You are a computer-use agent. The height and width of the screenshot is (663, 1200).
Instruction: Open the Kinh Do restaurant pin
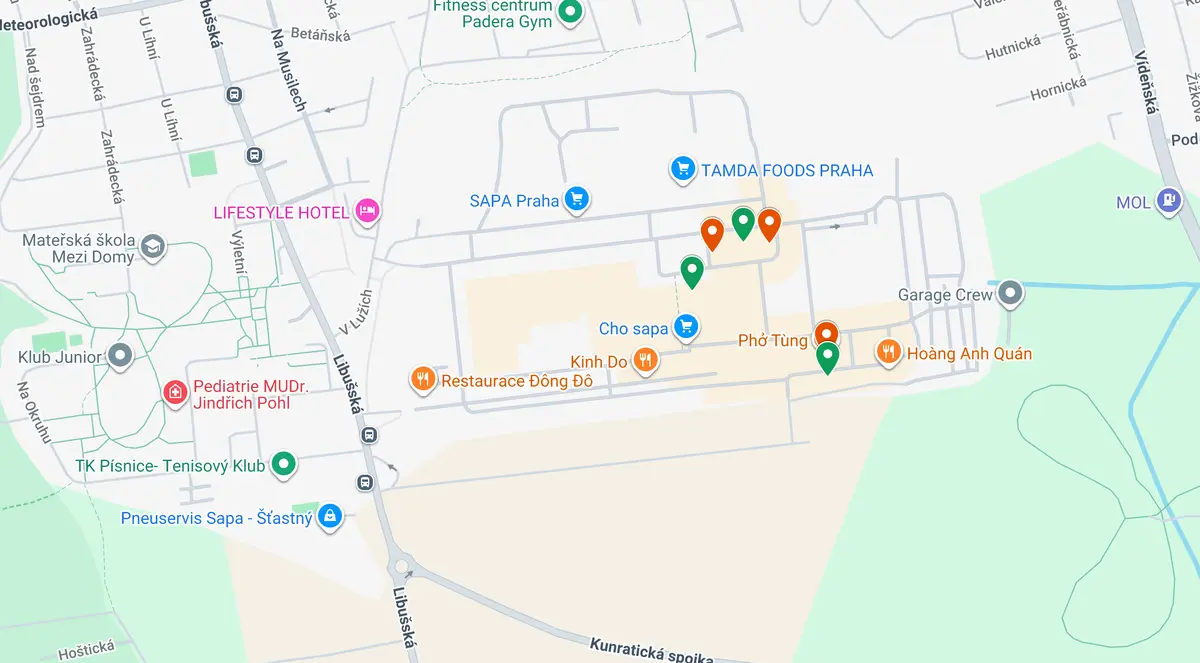[646, 360]
